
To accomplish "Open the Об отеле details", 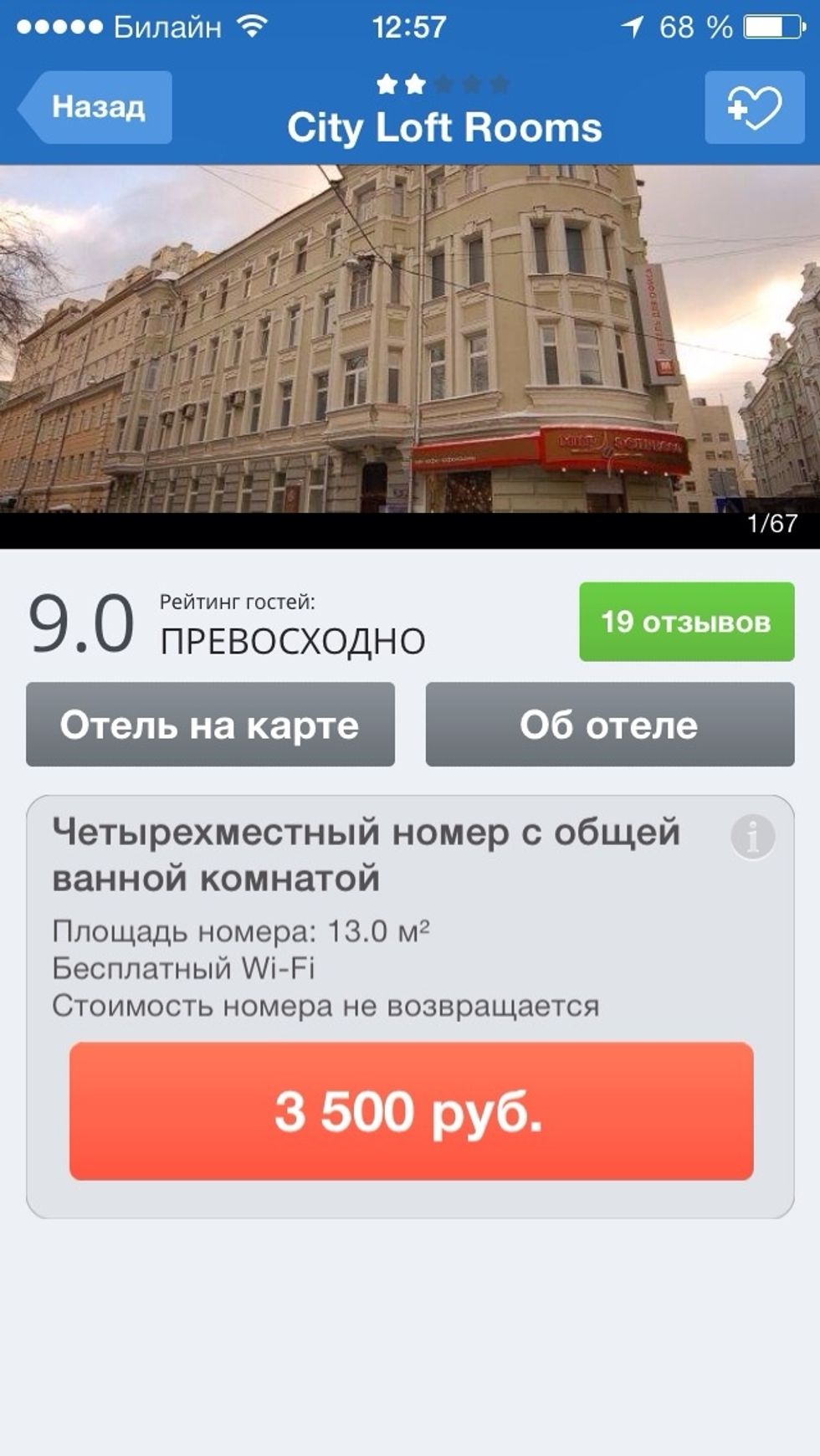I will click(x=609, y=725).
